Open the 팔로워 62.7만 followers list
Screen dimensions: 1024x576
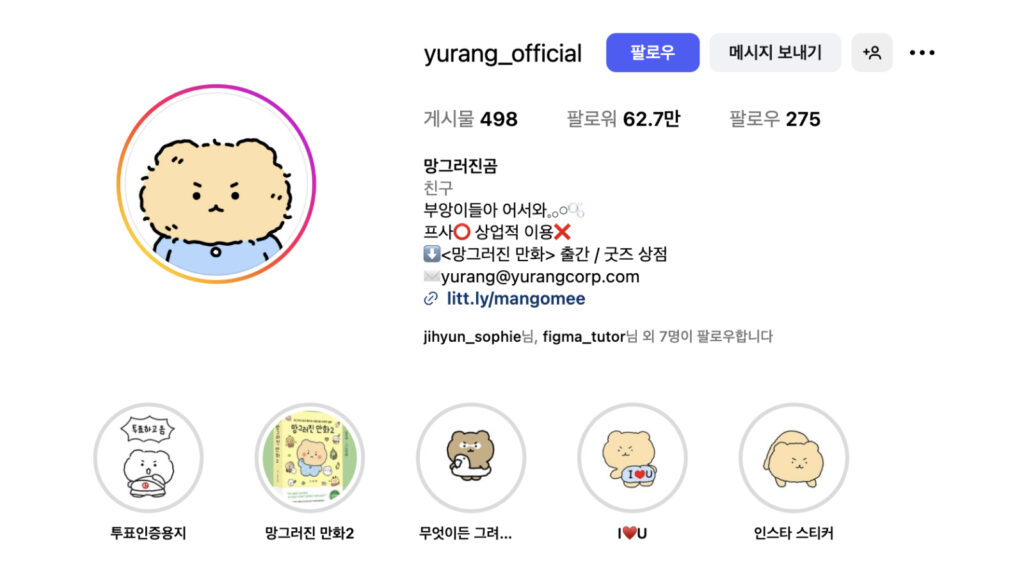click(622, 119)
